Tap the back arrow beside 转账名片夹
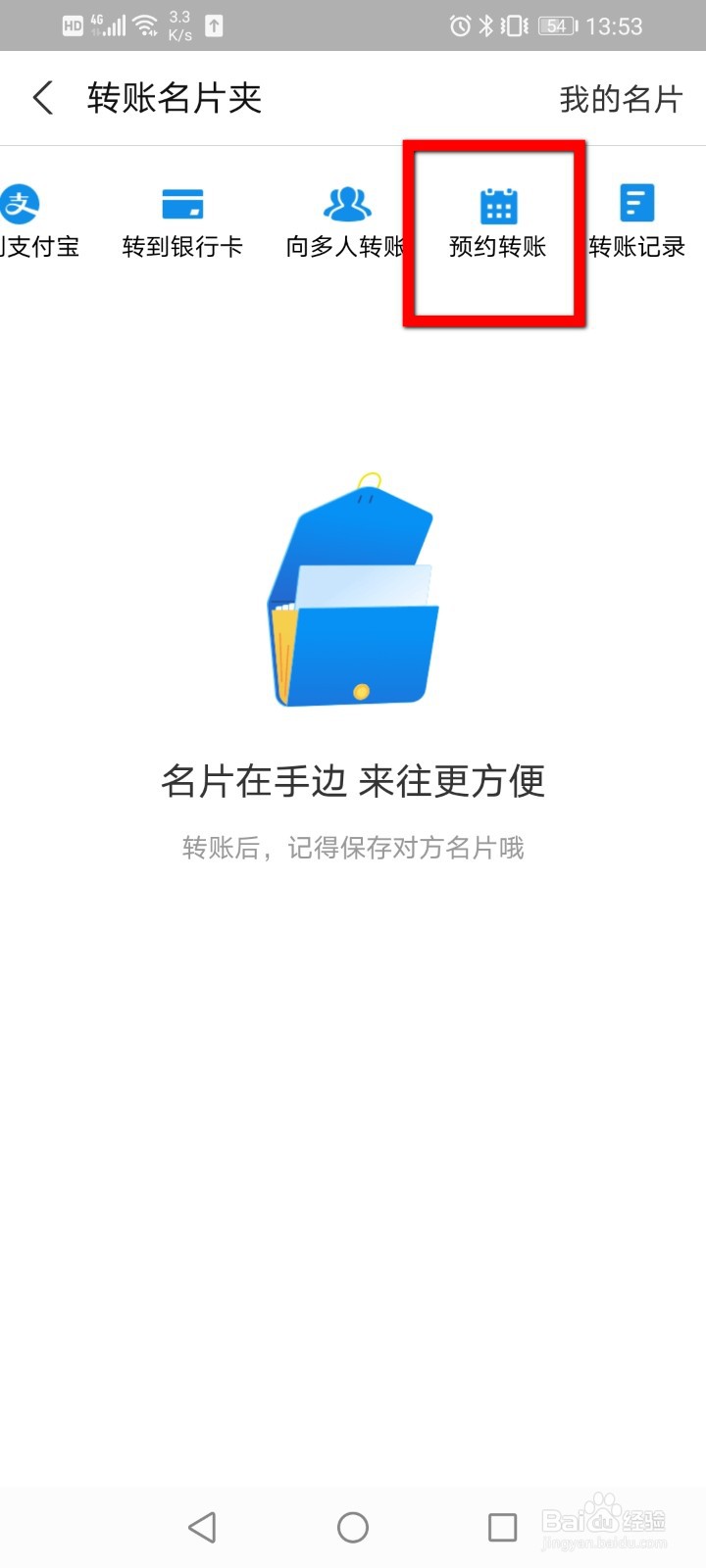The image size is (706, 1568). pyautogui.click(x=41, y=98)
